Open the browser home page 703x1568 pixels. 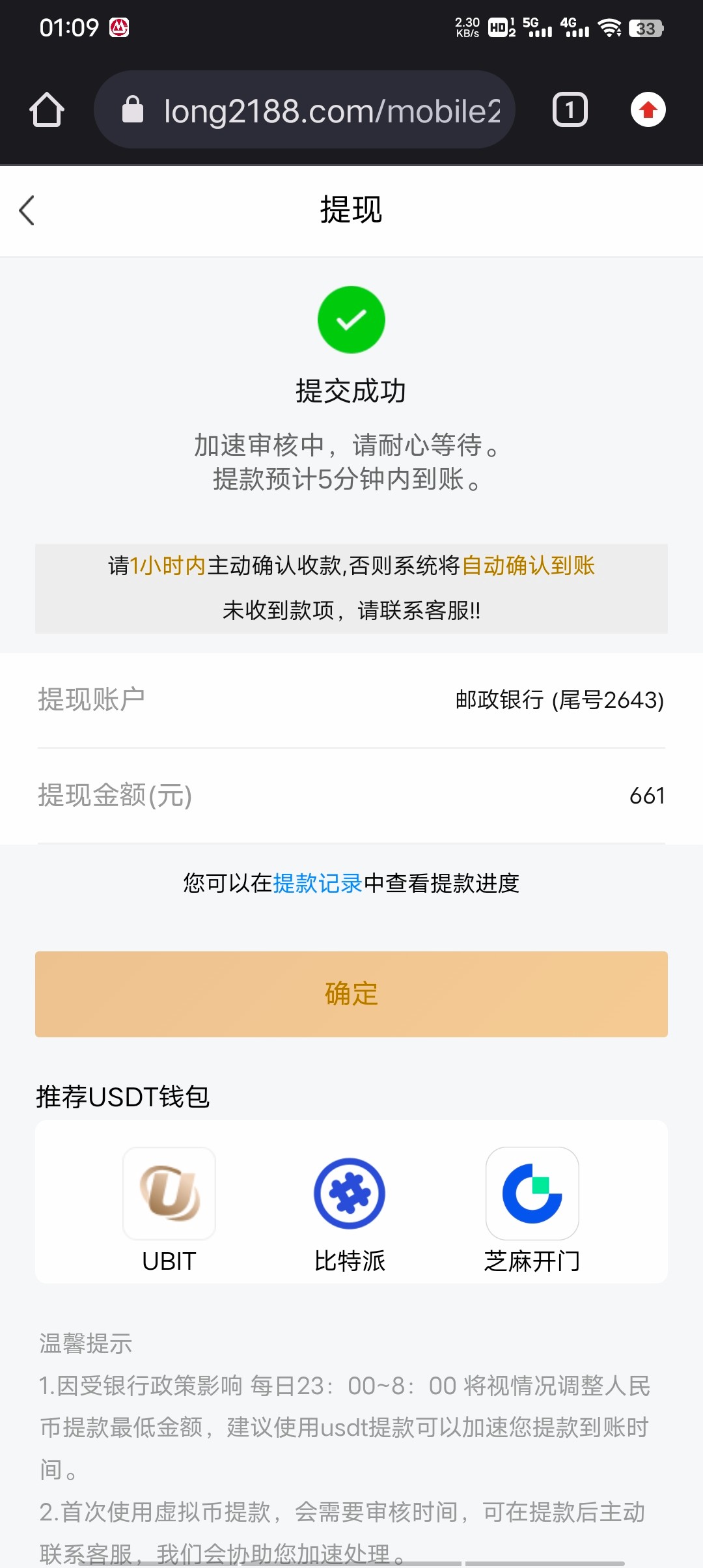click(x=47, y=110)
